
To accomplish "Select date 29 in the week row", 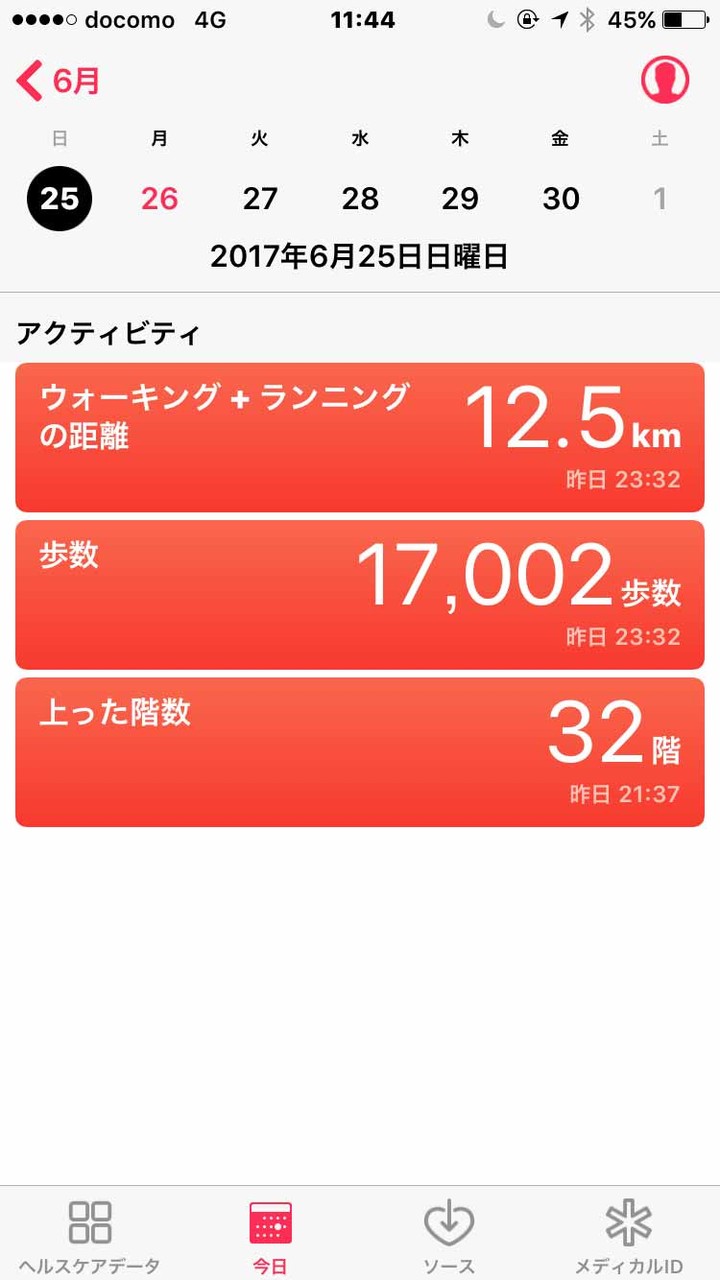I will [460, 199].
